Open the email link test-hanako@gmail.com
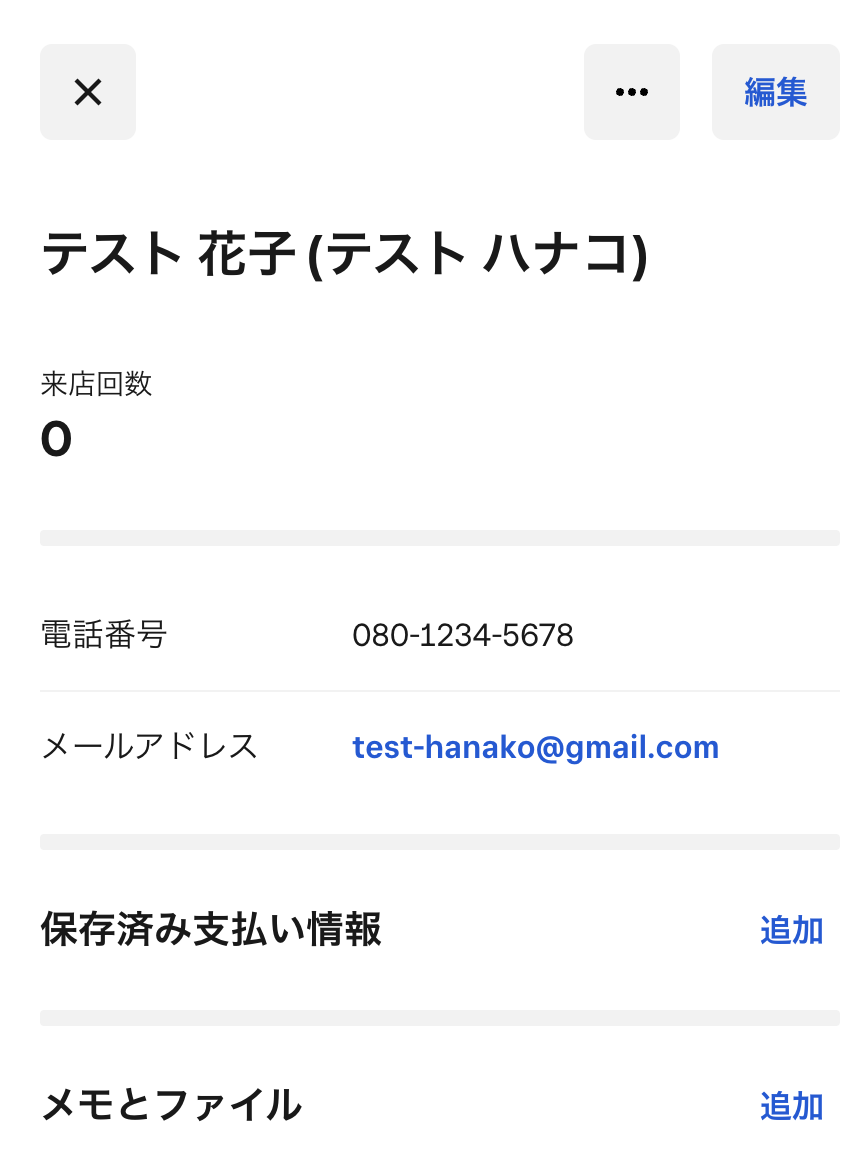862x1176 pixels. click(535, 747)
